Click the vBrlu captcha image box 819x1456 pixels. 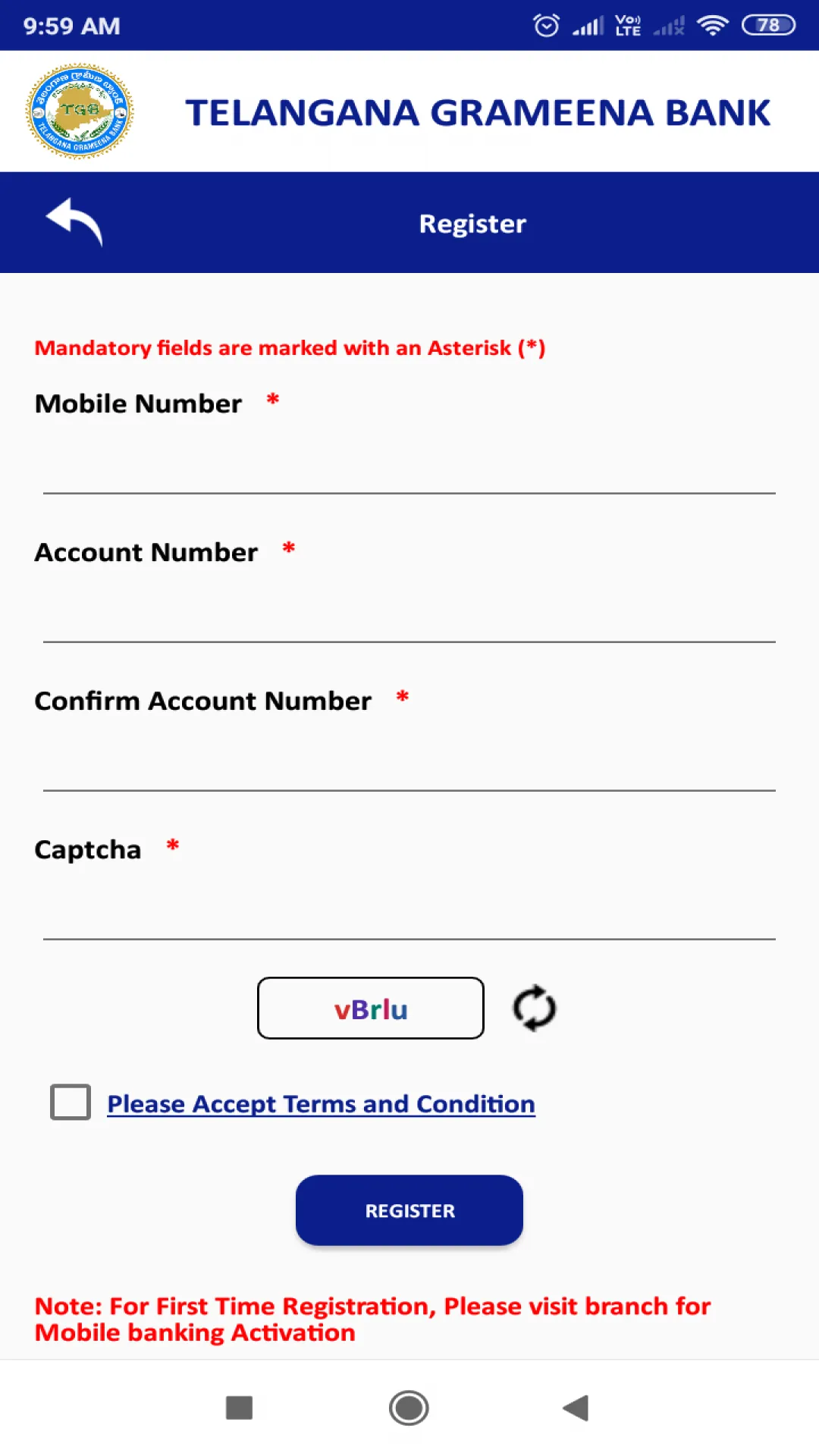coord(370,1009)
